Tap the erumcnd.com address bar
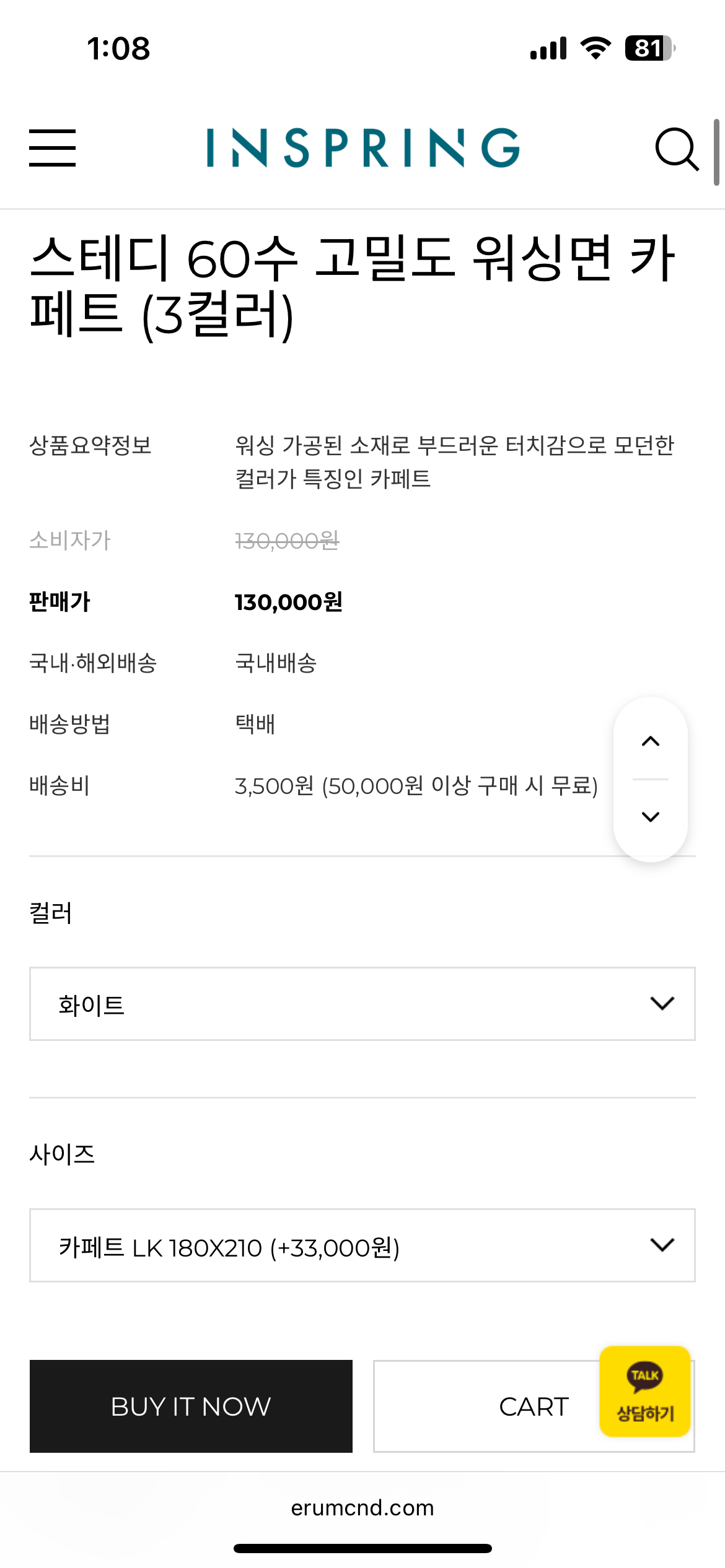The height and width of the screenshot is (1568, 725). coord(362,1508)
